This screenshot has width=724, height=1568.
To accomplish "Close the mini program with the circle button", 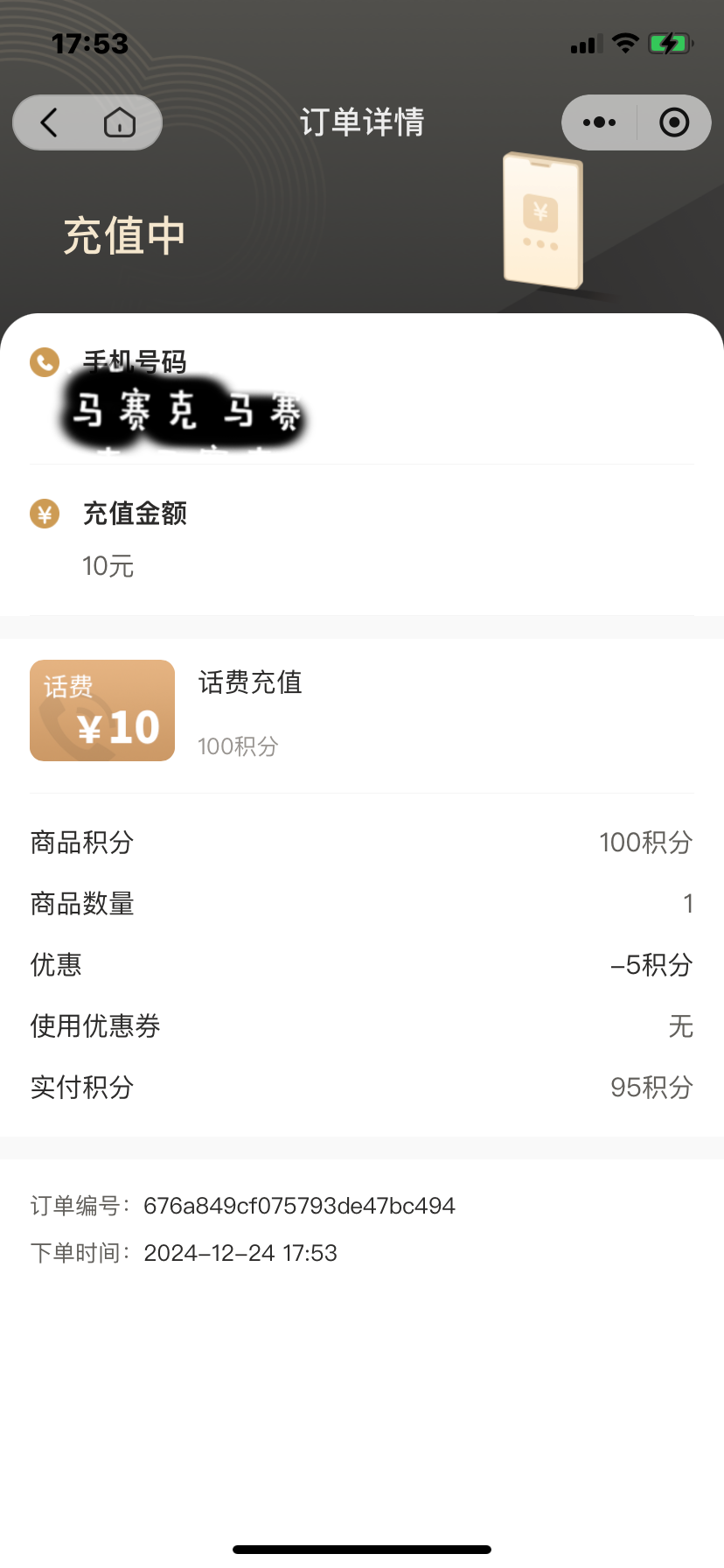I will [x=674, y=122].
